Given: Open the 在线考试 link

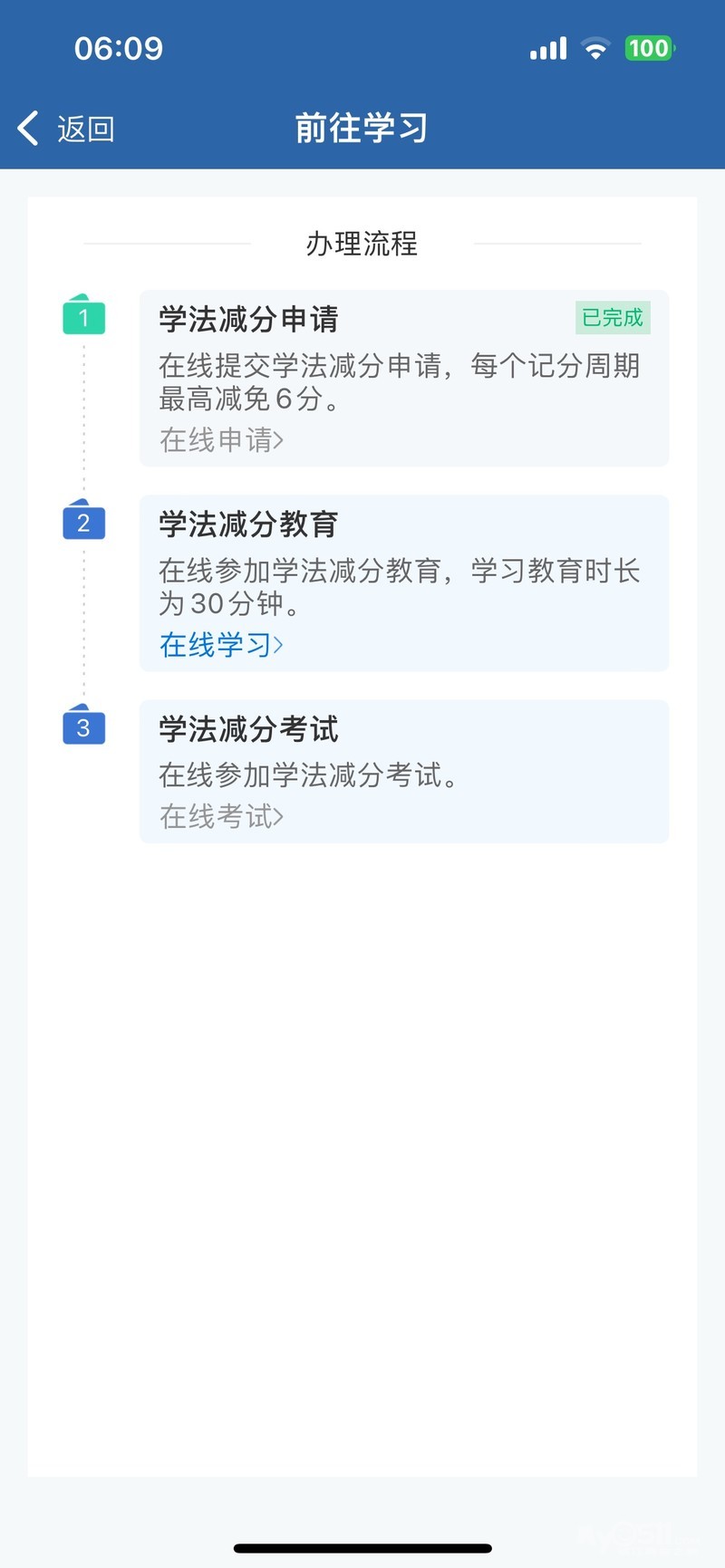Looking at the screenshot, I should pyautogui.click(x=221, y=817).
